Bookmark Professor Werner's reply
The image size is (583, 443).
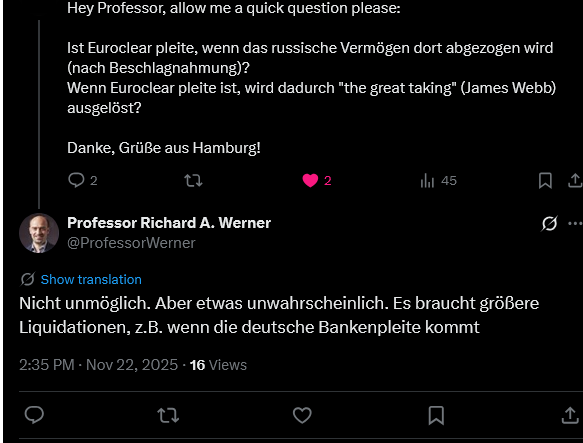[x=436, y=415]
